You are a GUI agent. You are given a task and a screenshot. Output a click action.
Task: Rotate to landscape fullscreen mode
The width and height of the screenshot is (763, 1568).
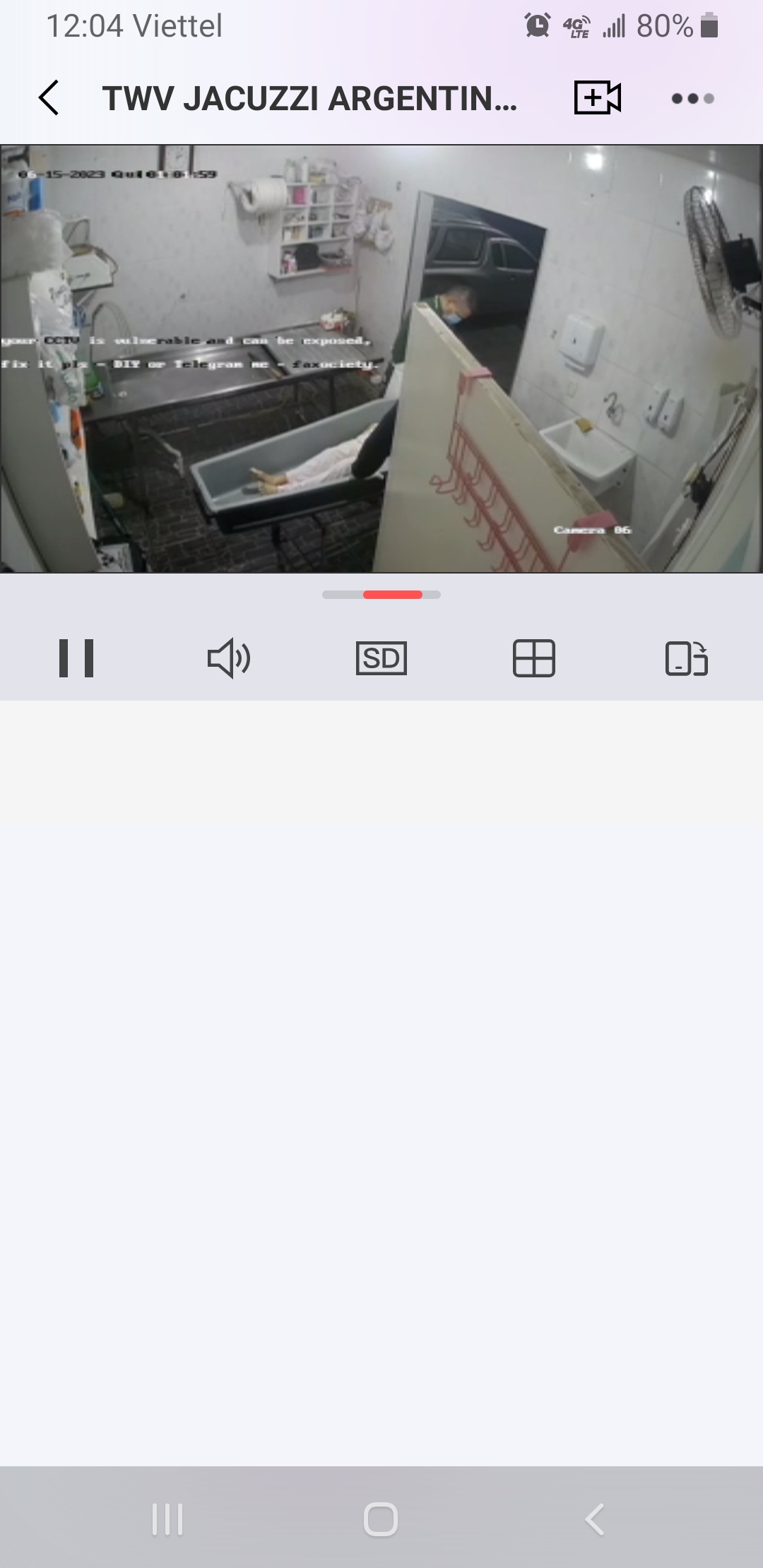tap(686, 658)
